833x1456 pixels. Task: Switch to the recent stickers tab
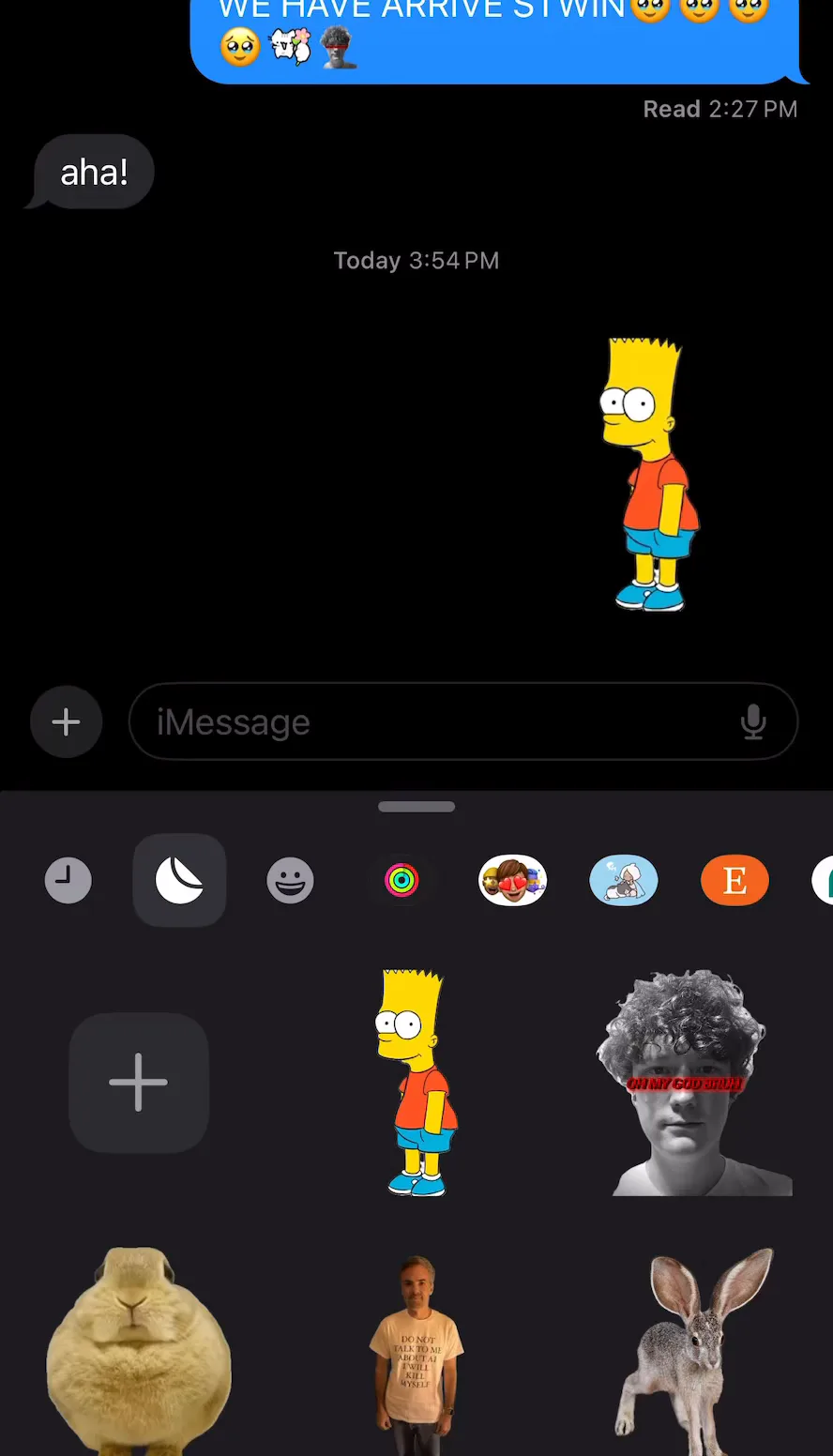coord(68,881)
